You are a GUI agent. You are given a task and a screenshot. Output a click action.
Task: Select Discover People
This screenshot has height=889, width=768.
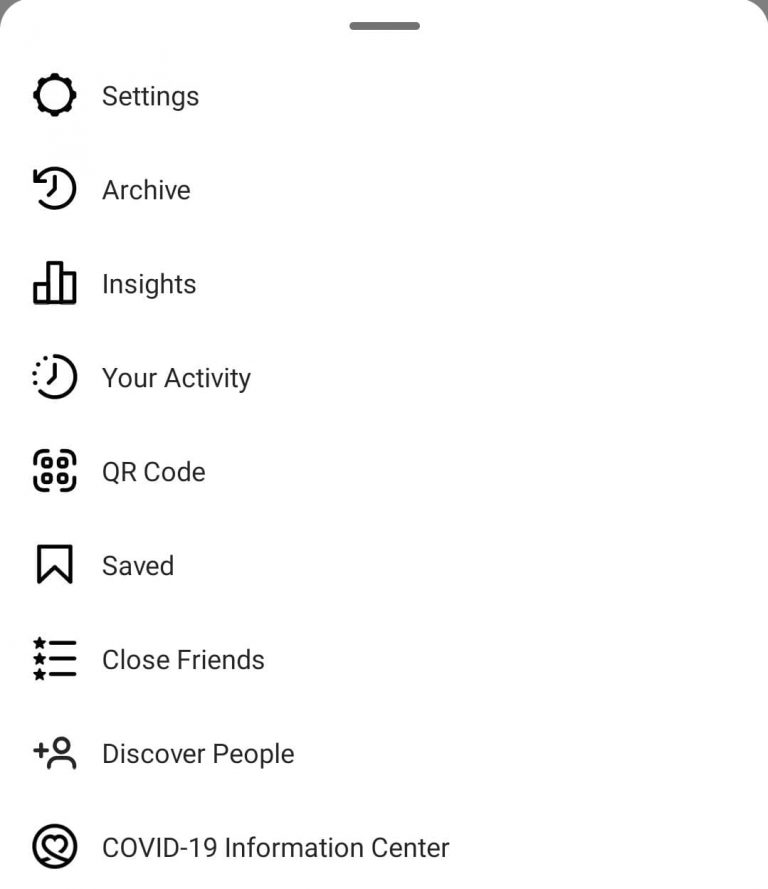(198, 754)
